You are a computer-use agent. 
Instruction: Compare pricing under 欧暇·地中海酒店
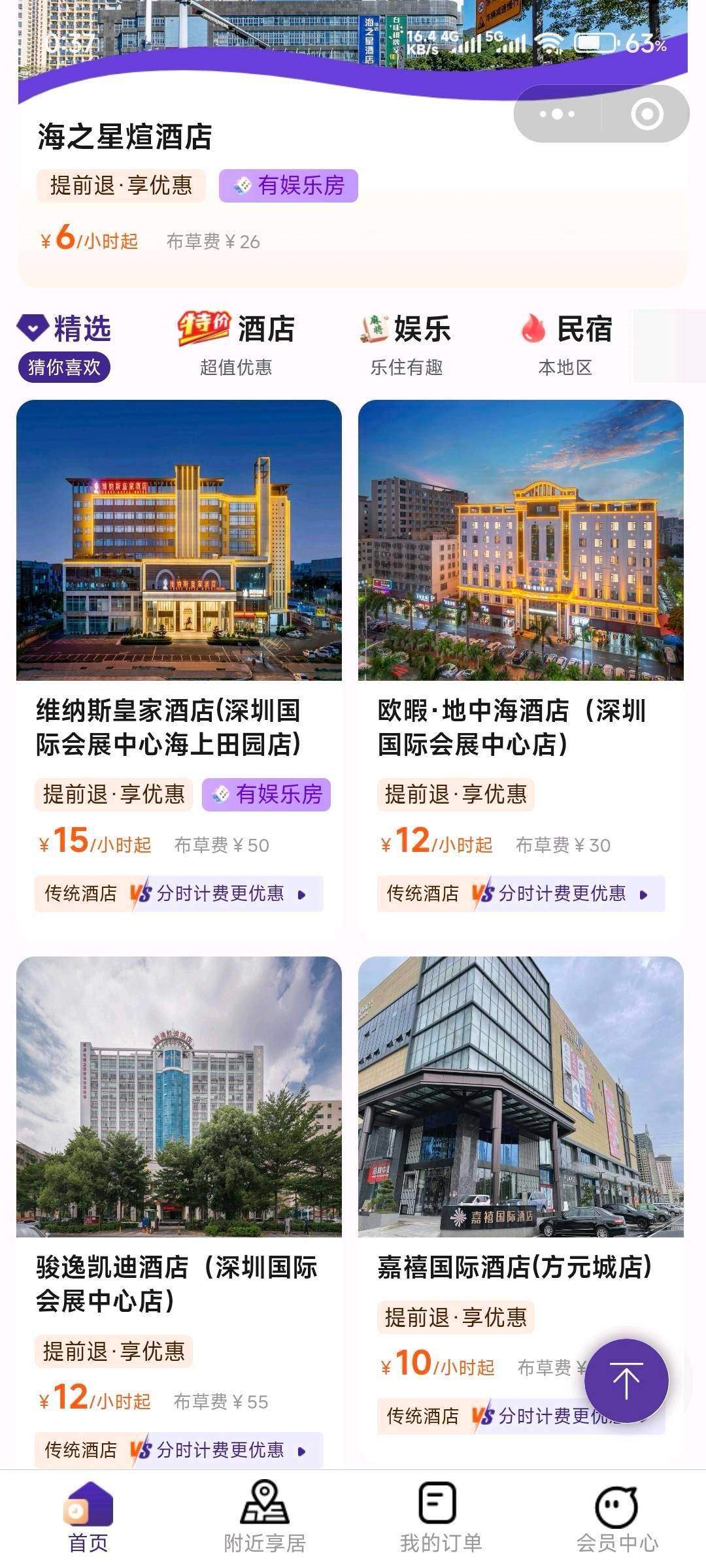click(520, 894)
